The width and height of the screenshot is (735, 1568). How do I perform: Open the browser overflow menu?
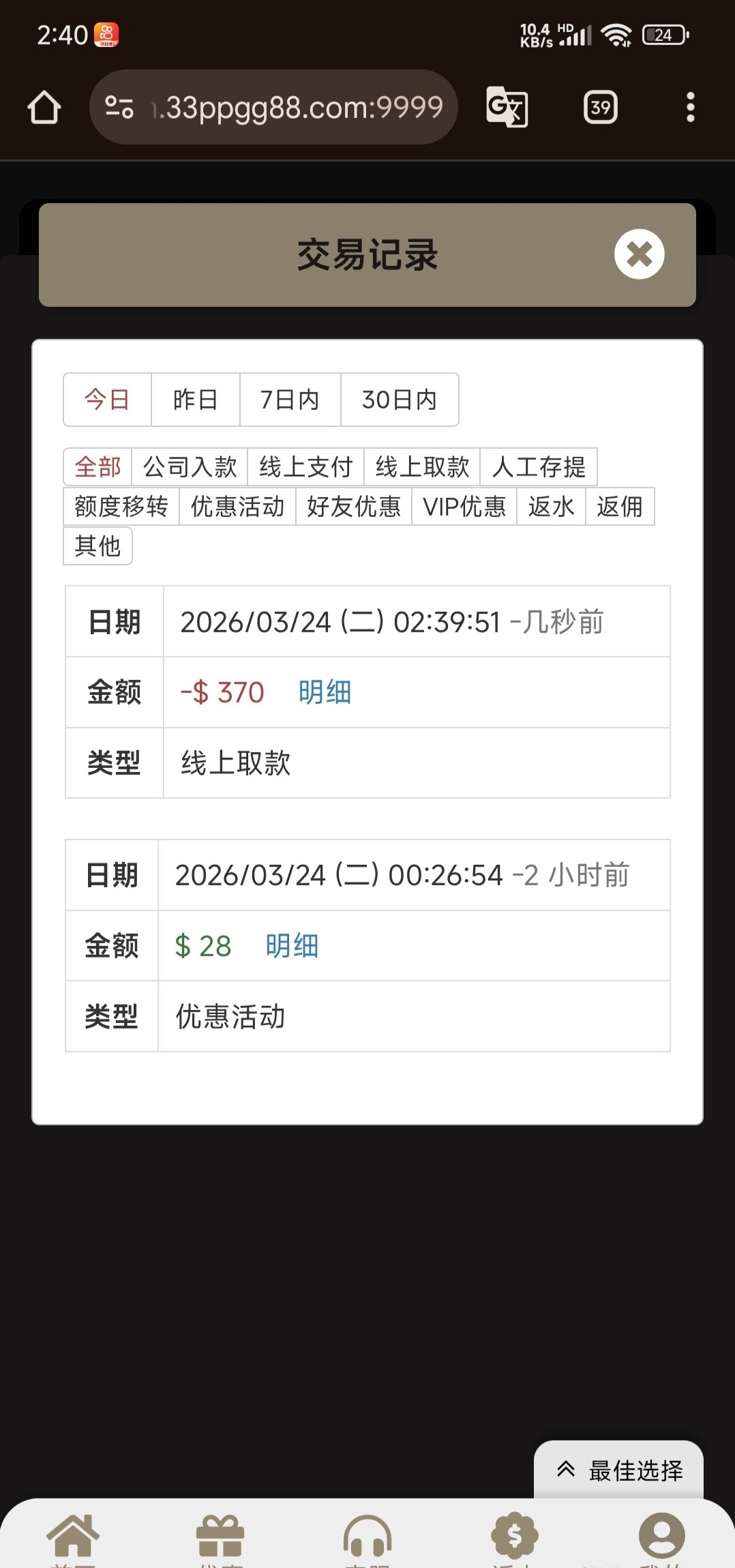tap(690, 107)
